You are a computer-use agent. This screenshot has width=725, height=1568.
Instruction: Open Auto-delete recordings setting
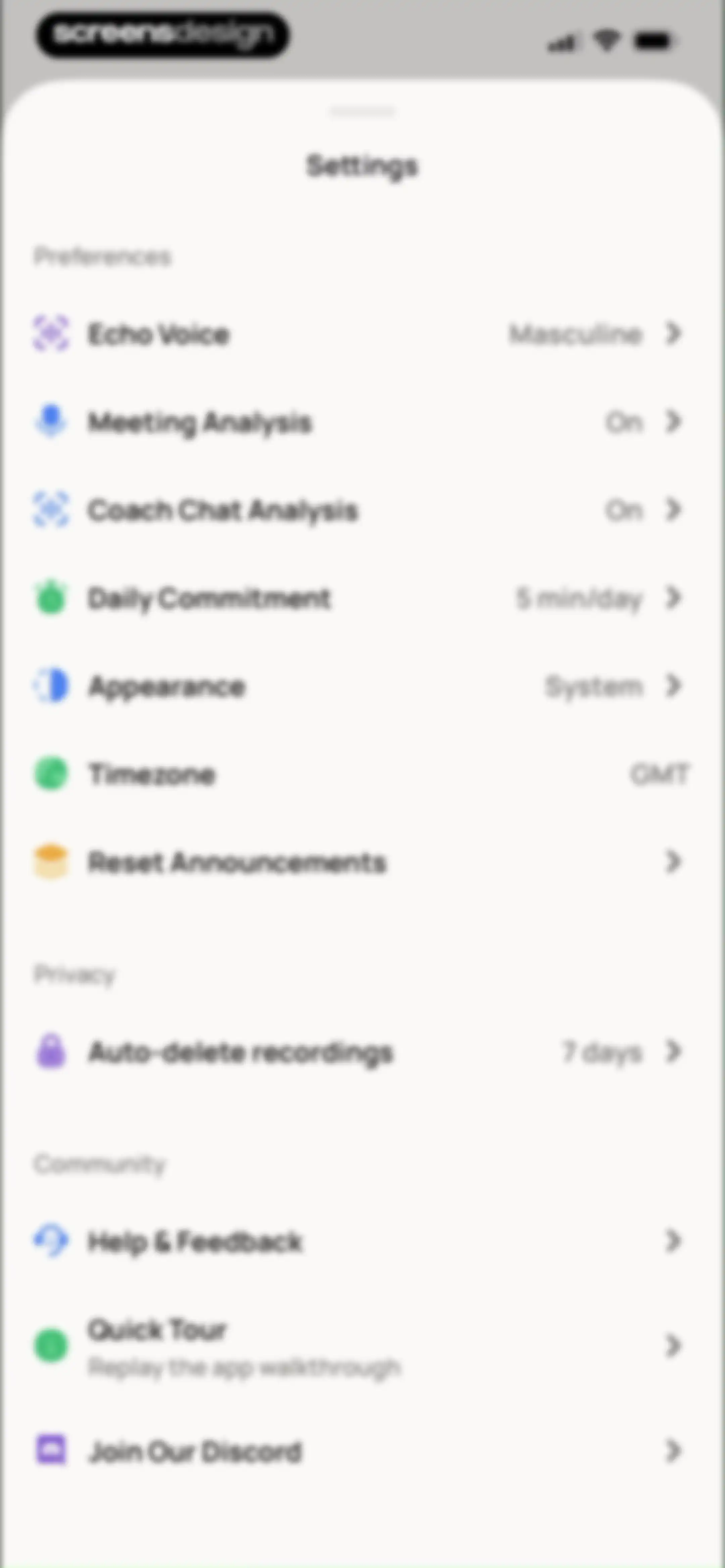pos(362,1052)
